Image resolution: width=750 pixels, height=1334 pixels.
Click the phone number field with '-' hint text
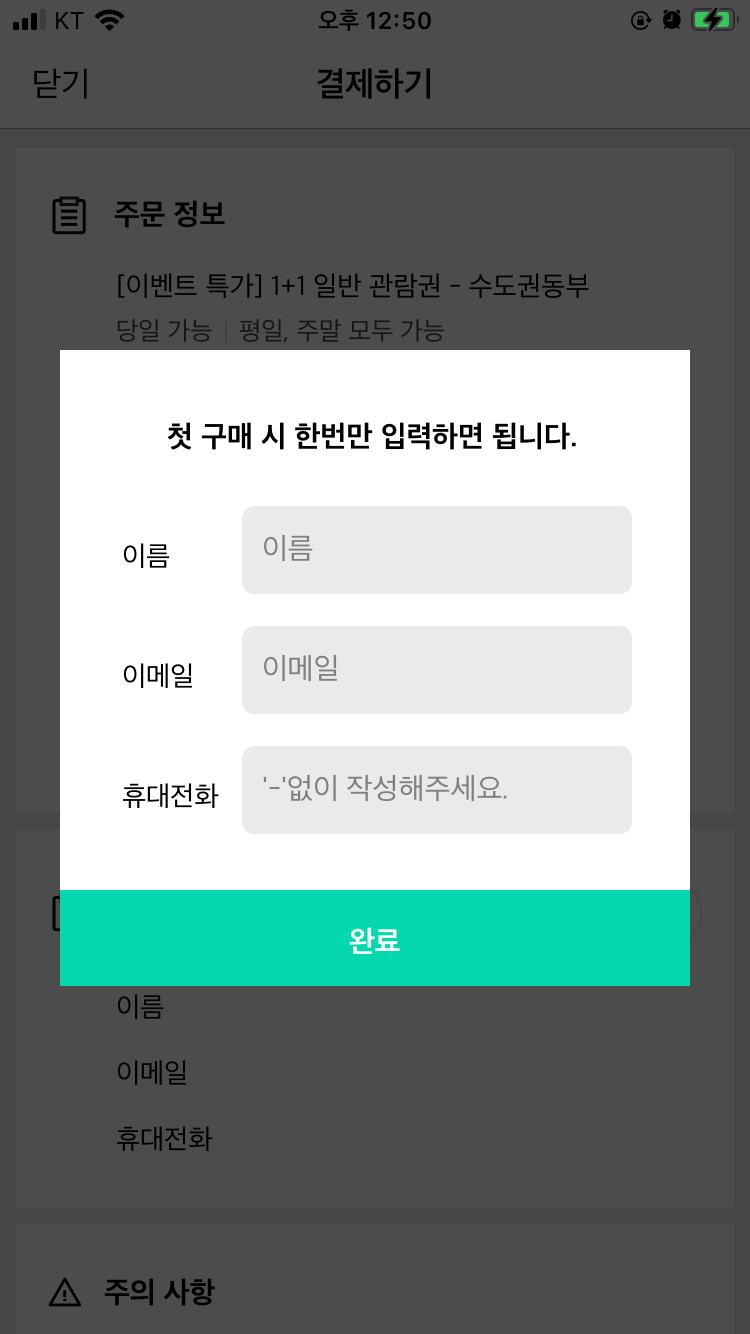click(436, 789)
